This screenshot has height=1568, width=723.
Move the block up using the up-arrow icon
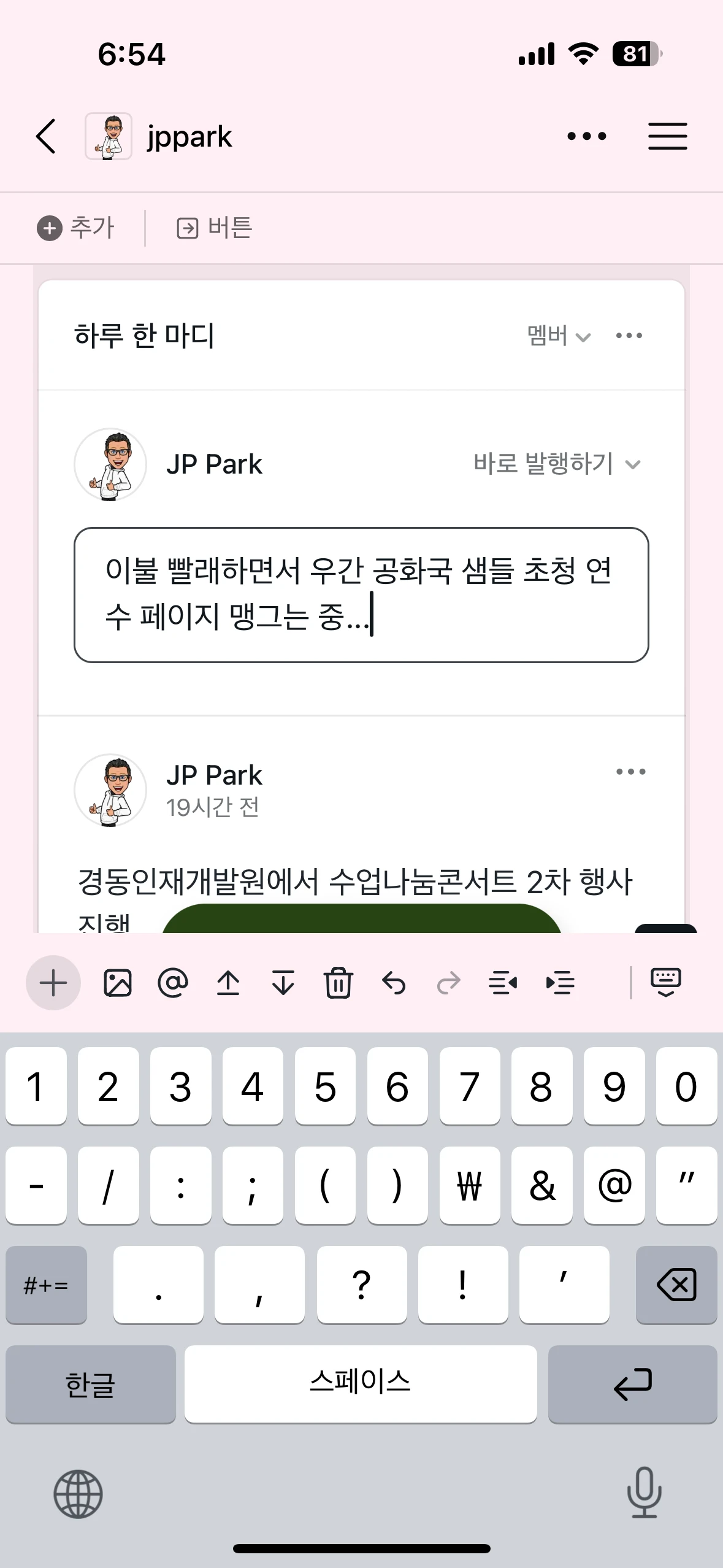tap(228, 983)
